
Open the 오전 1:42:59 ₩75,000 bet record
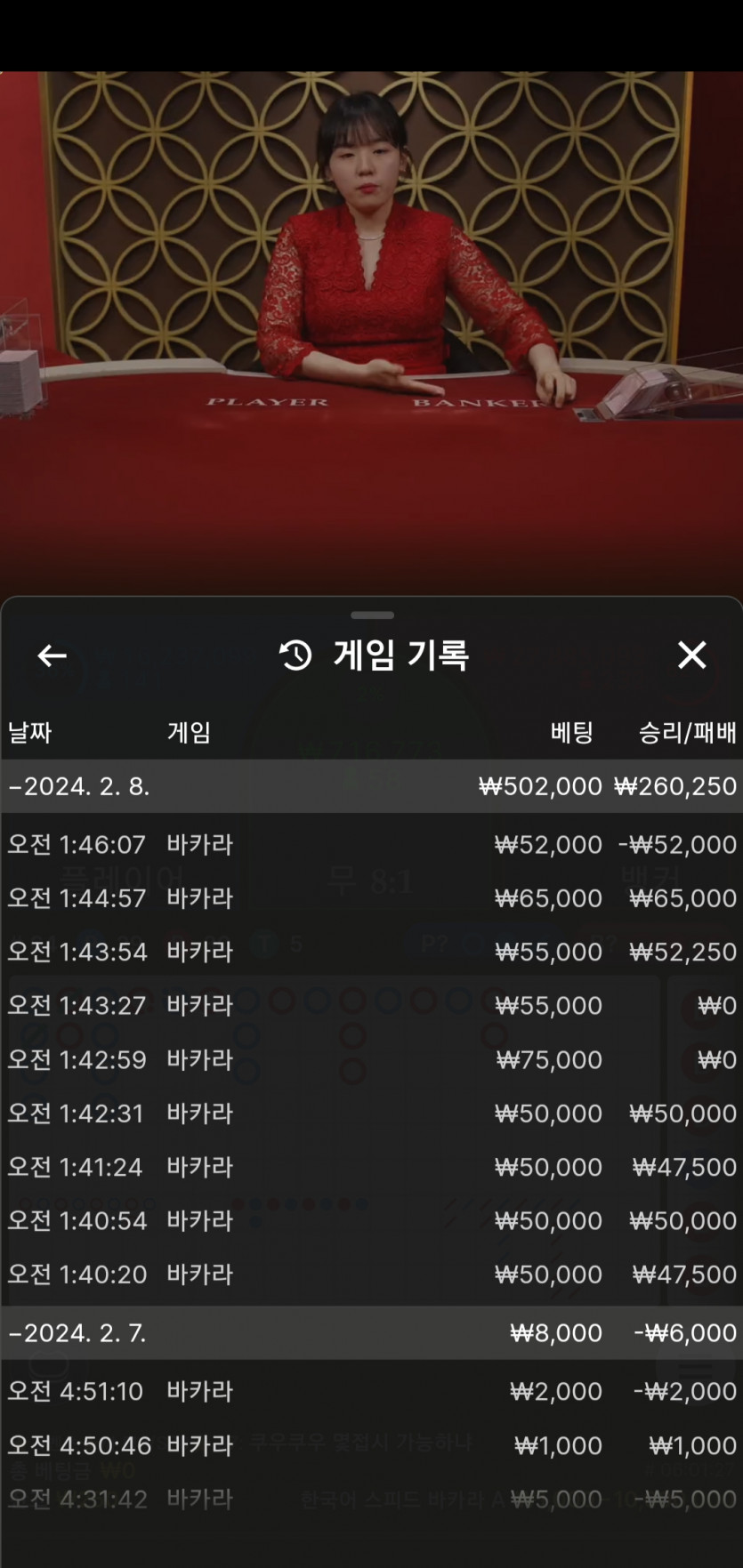point(372,1059)
